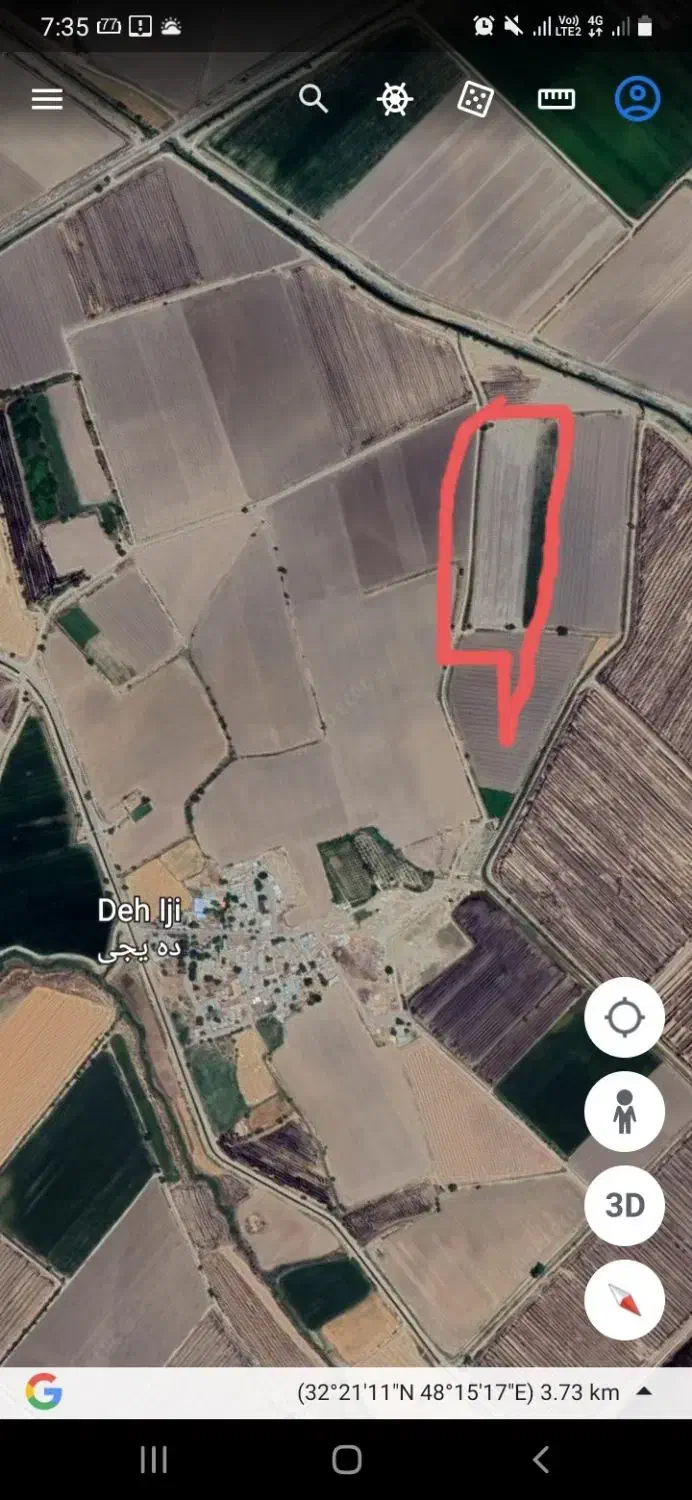
Task: Go back using system navigation
Action: [540, 1460]
